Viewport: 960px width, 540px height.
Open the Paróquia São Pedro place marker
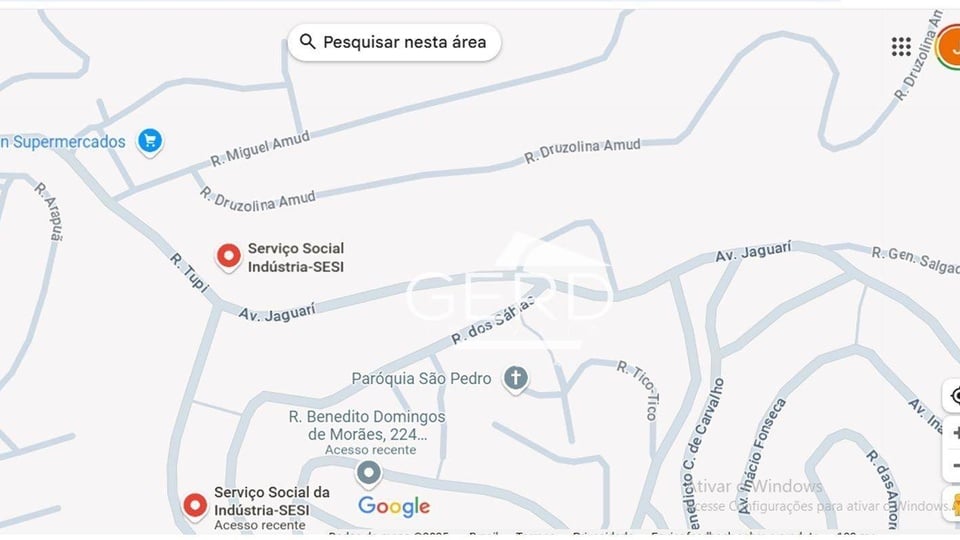coord(515,378)
